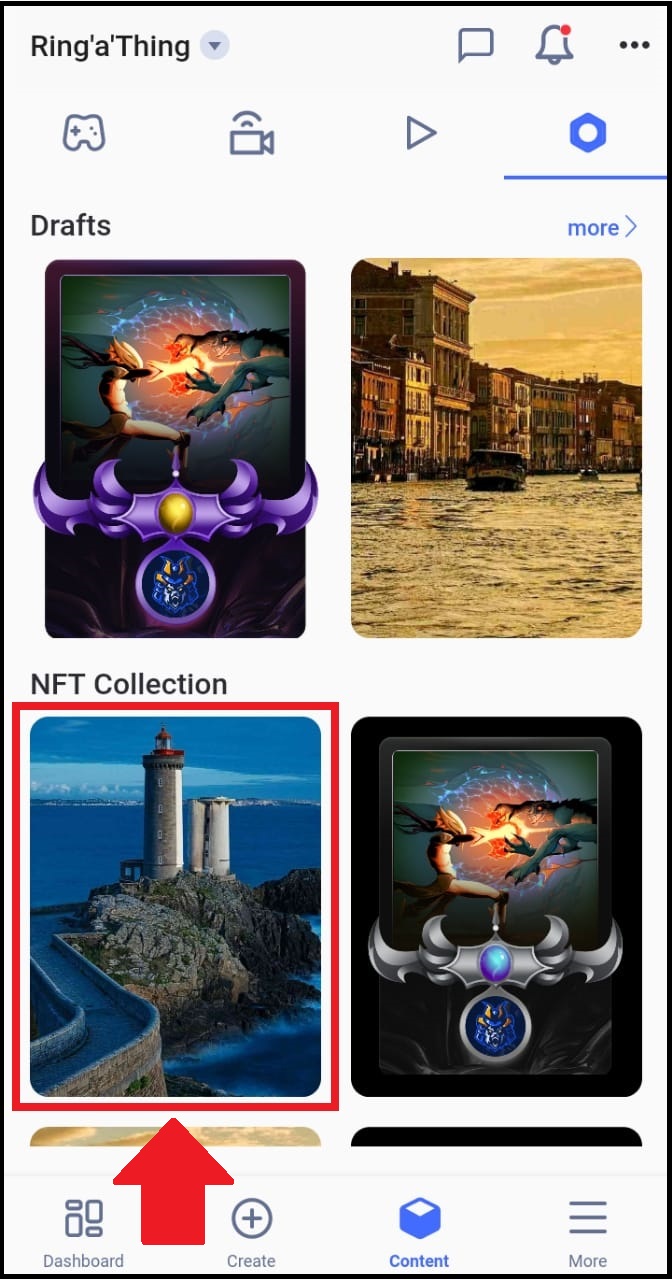Open the lighthouse NFT in the collection
Viewport: 672px width, 1280px height.
point(175,906)
